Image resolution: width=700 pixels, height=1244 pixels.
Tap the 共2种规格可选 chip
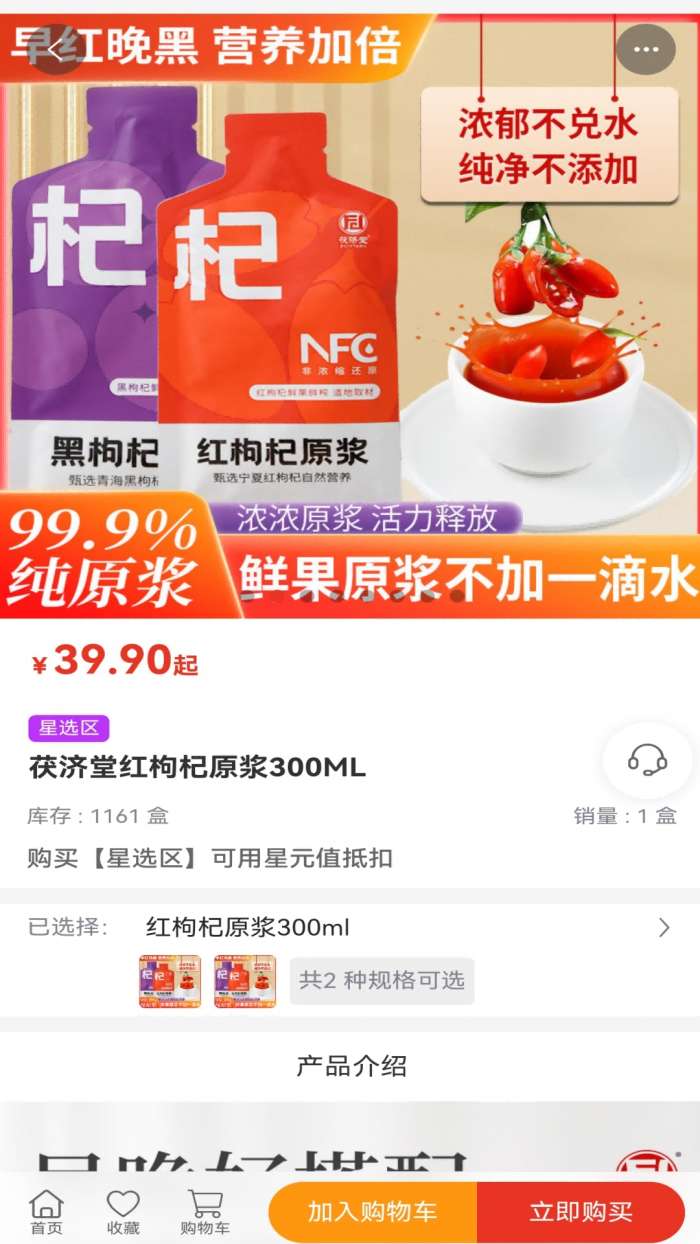382,980
